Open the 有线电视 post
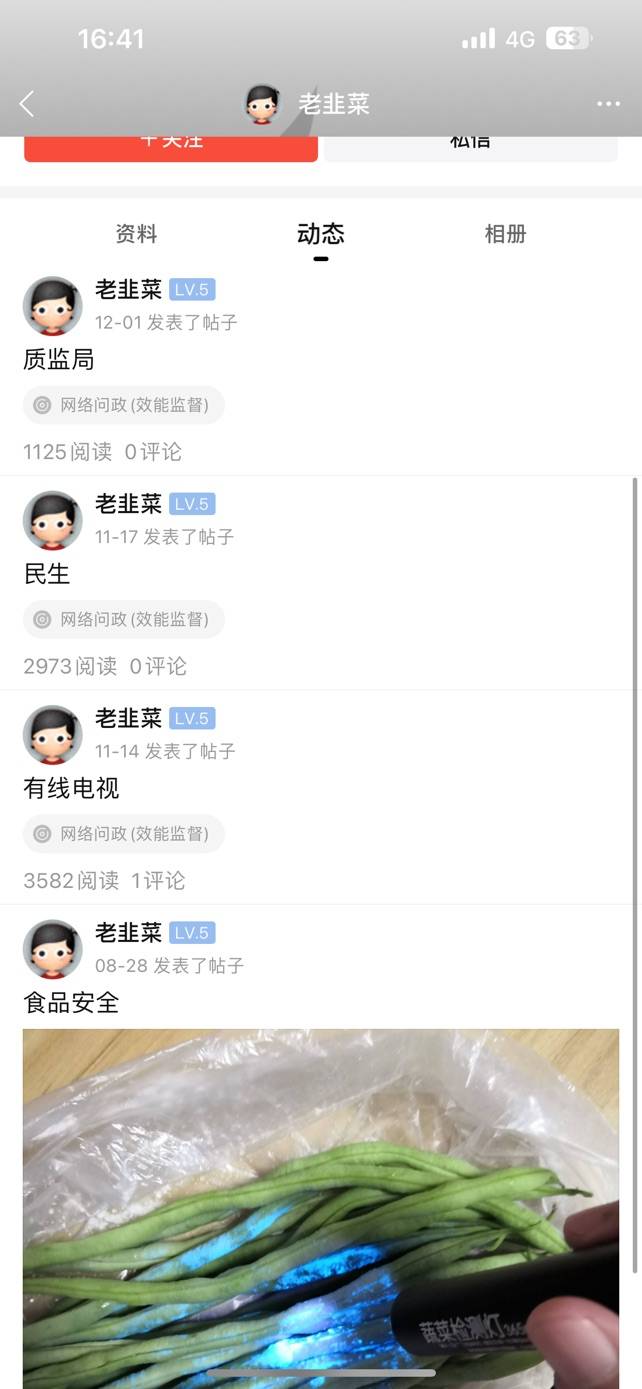 click(x=71, y=788)
